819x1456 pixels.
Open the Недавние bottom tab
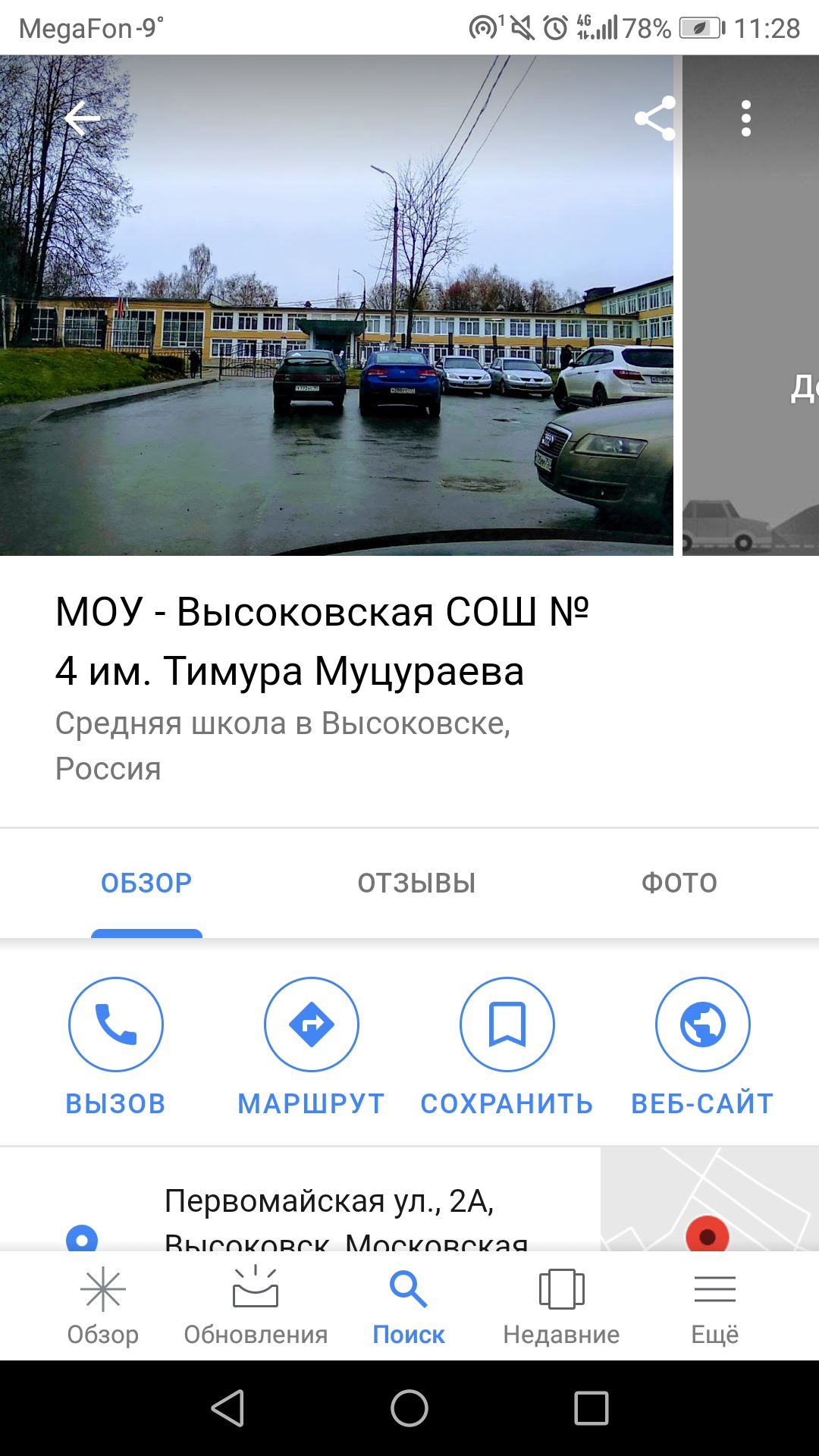click(562, 1306)
